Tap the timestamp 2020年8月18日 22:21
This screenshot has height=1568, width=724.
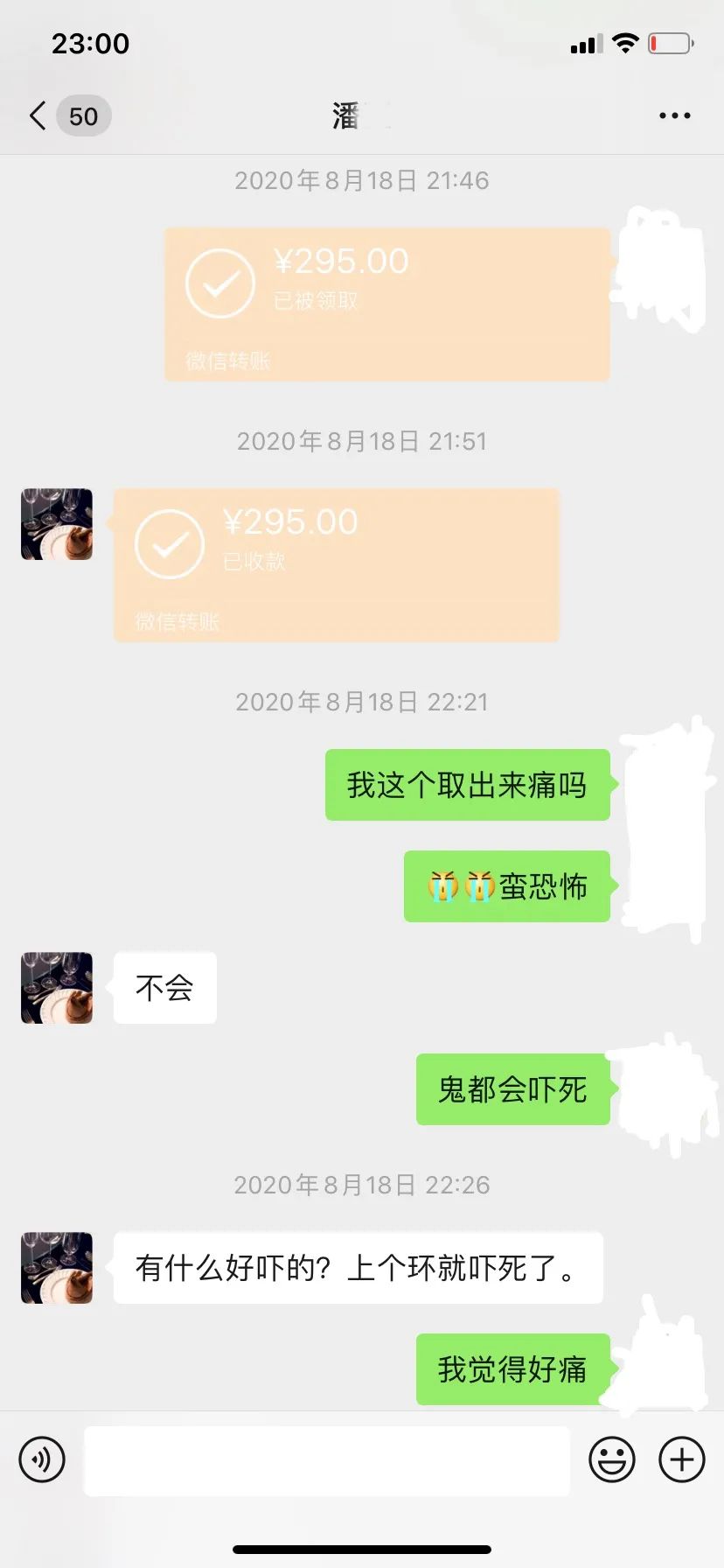362,701
